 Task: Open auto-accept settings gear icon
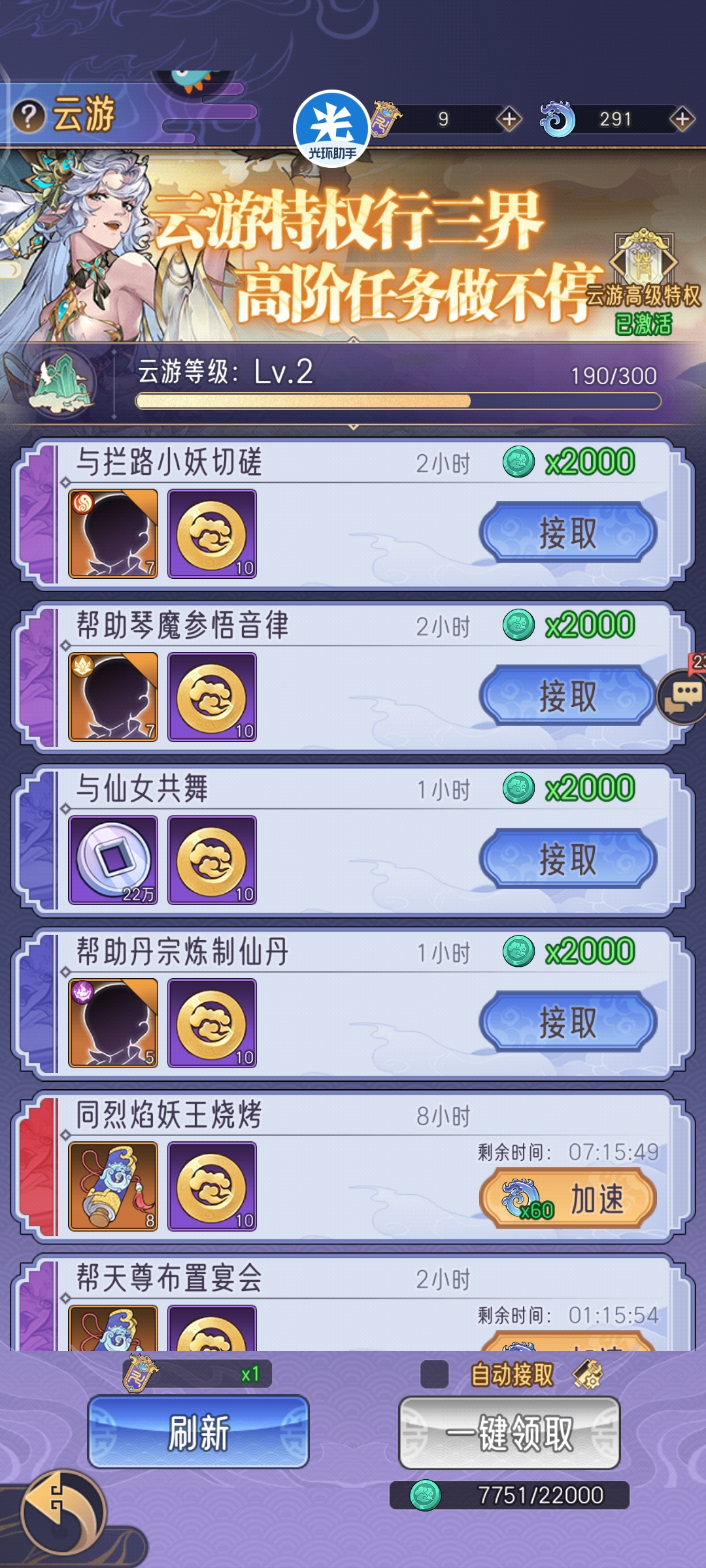pyautogui.click(x=587, y=1375)
